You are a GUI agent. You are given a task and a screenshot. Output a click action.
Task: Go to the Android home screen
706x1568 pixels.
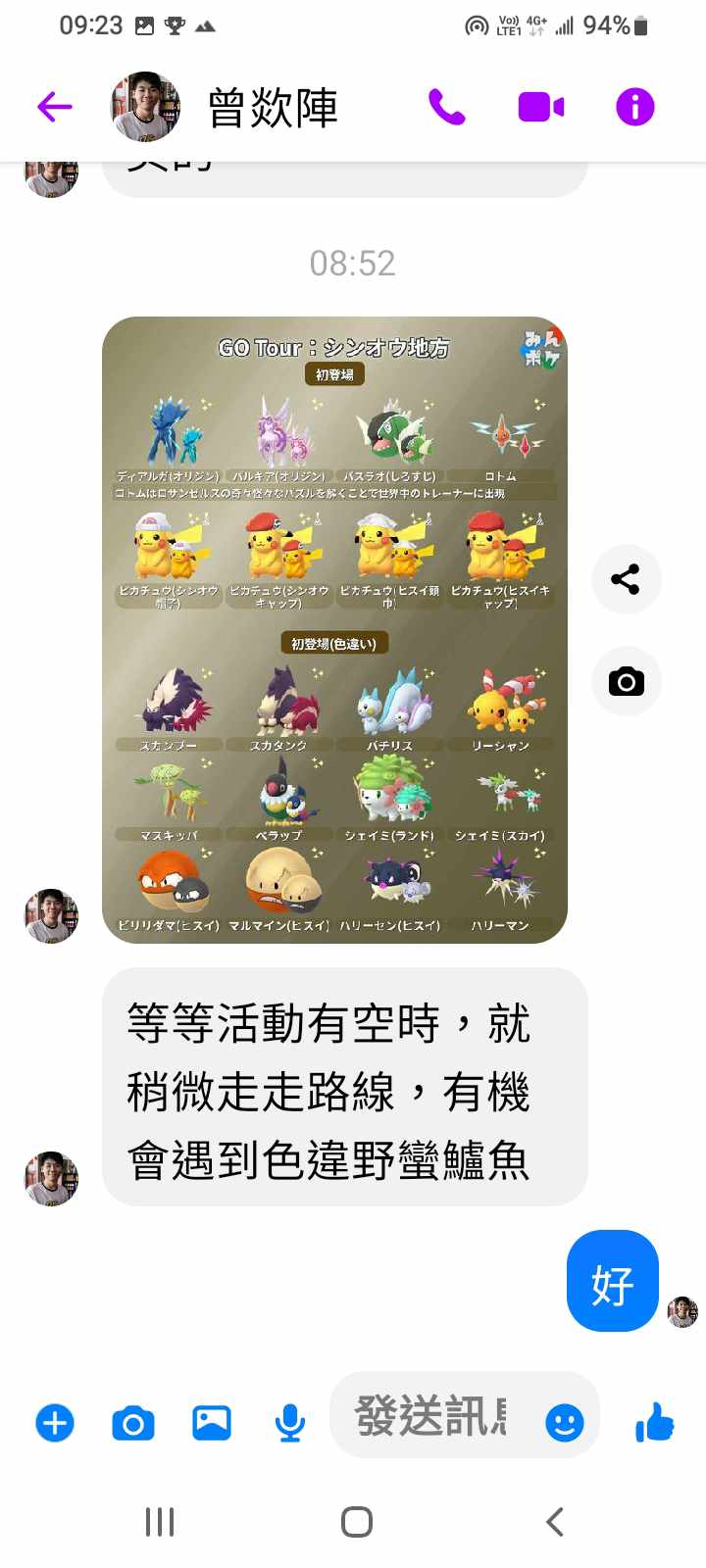pyautogui.click(x=356, y=1522)
